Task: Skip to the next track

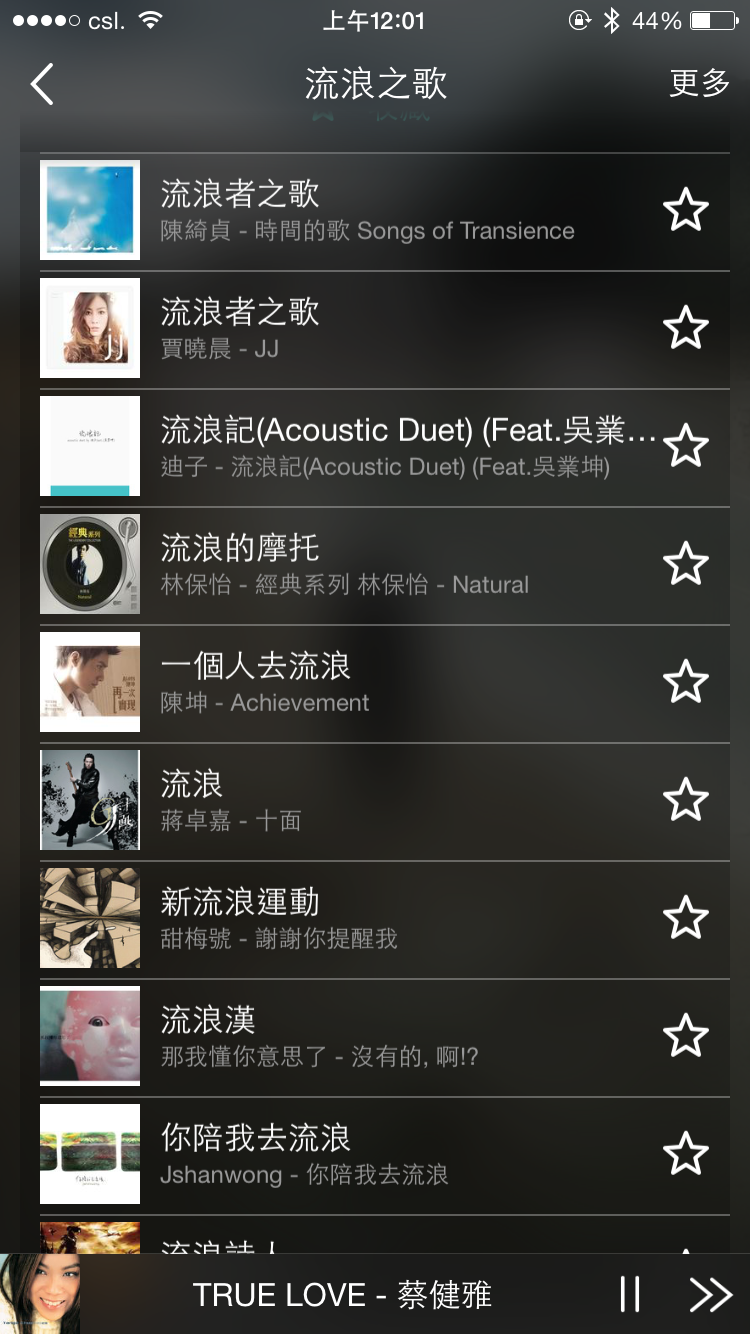Action: (710, 1295)
